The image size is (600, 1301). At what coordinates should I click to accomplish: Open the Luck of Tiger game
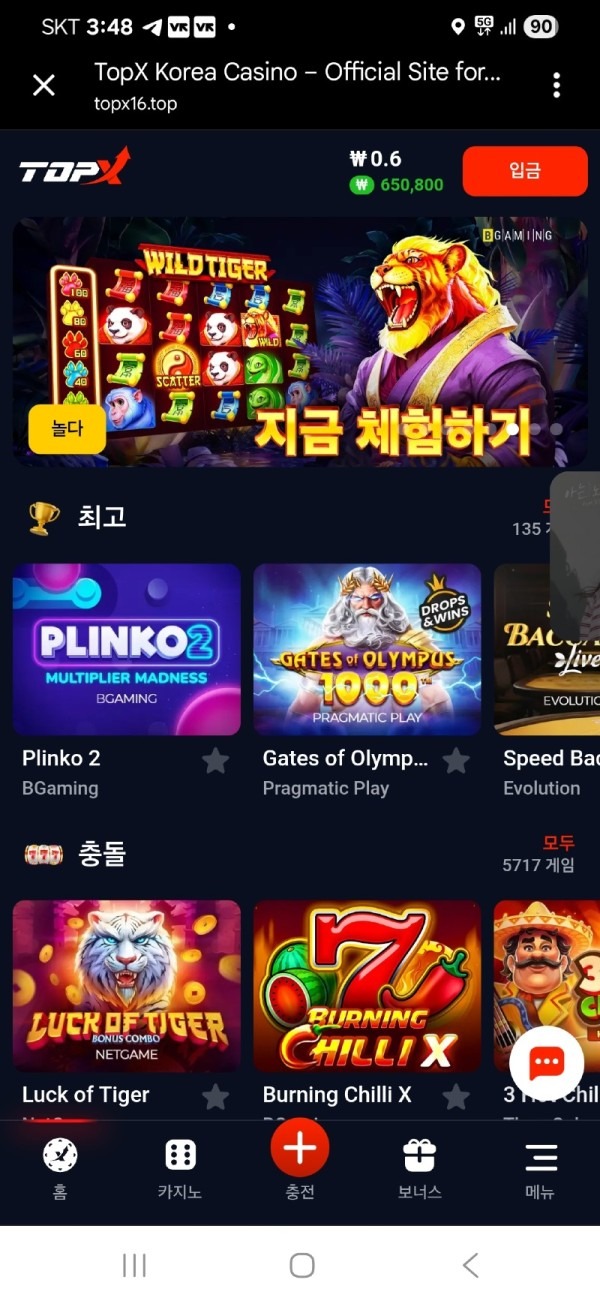(127, 985)
